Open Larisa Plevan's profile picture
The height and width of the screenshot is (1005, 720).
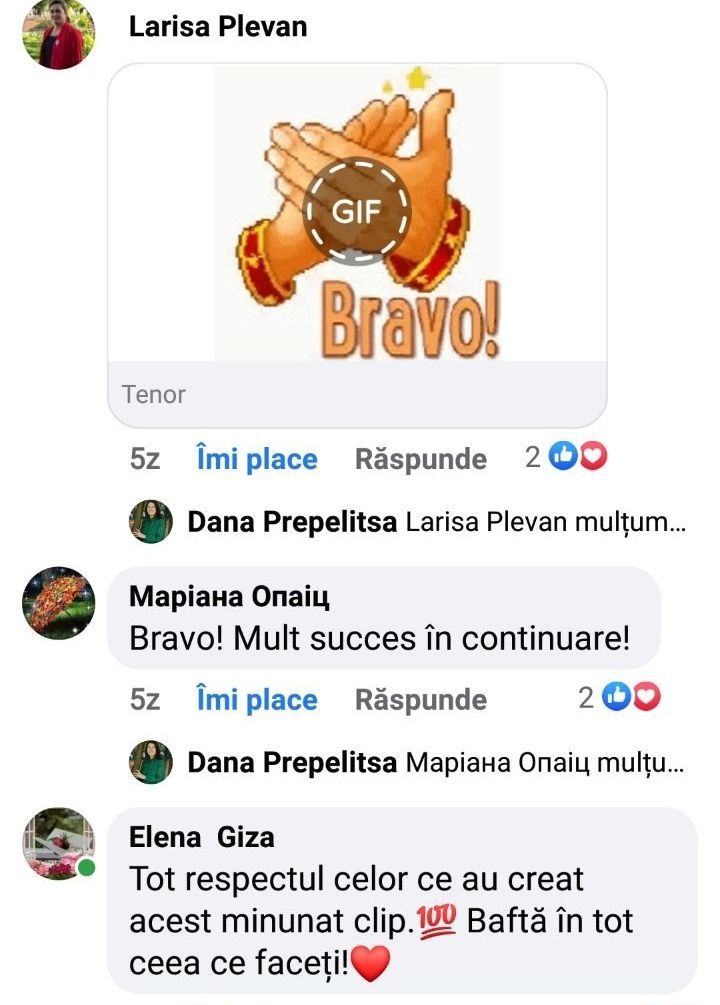coord(59,35)
